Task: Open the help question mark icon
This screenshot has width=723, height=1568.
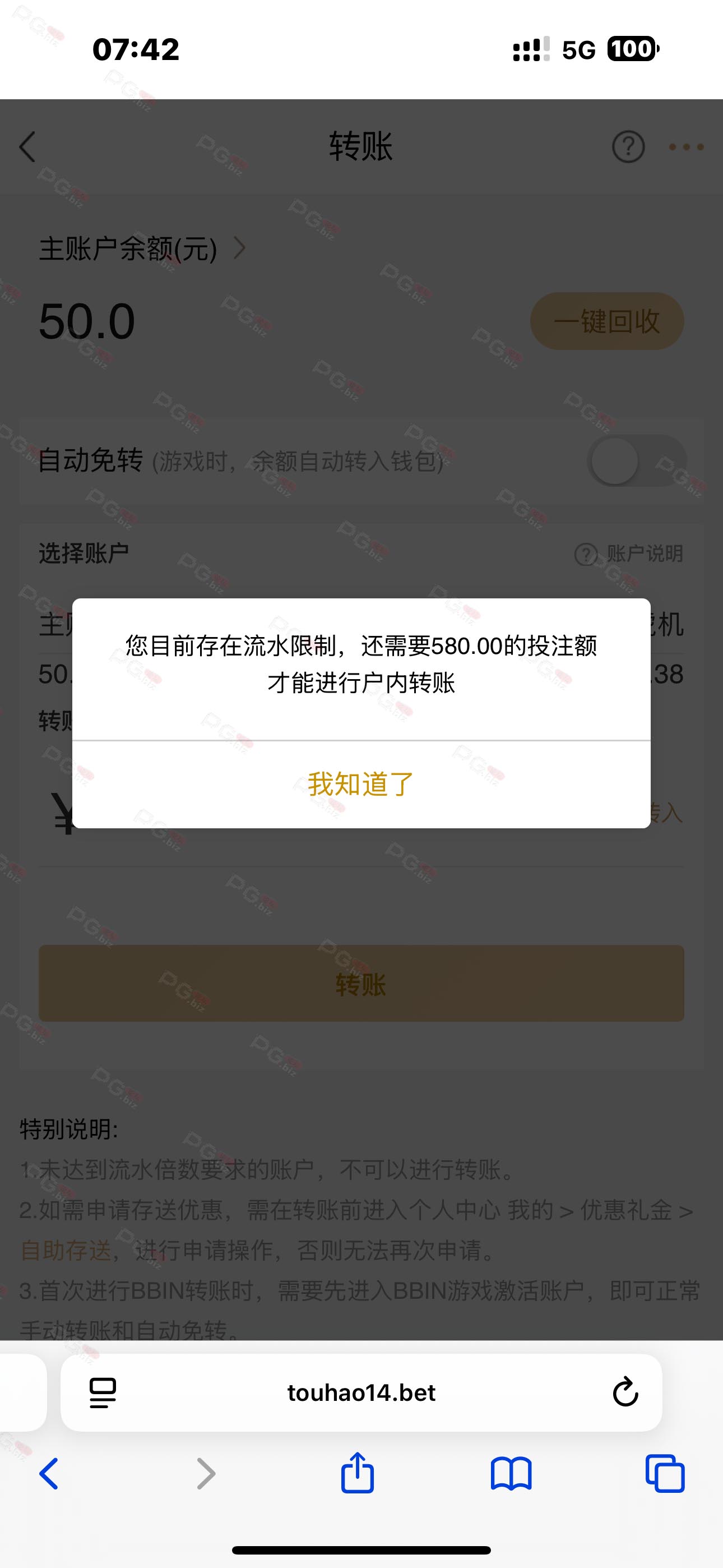Action: coord(628,147)
